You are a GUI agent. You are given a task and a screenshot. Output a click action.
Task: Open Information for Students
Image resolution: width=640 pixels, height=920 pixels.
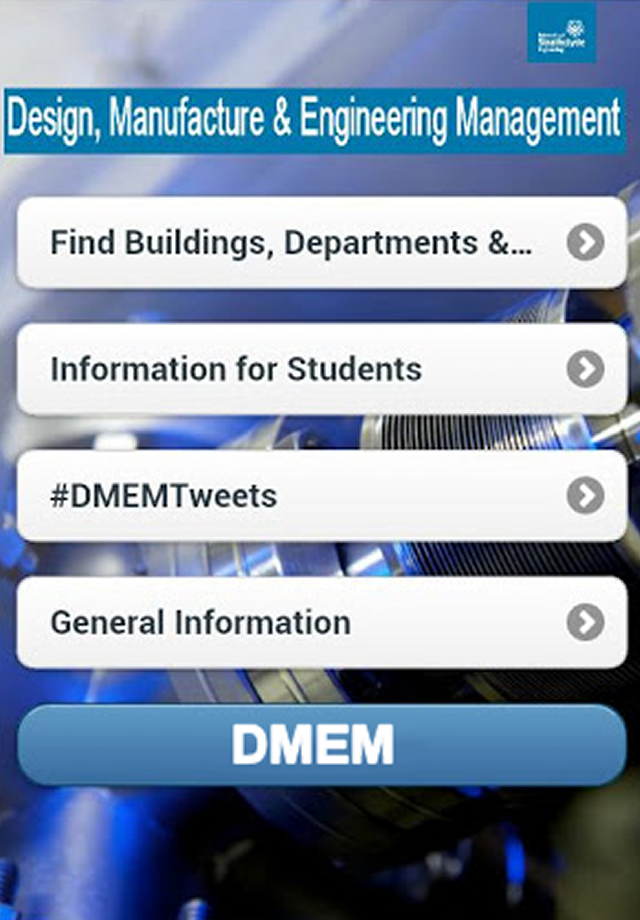click(320, 369)
